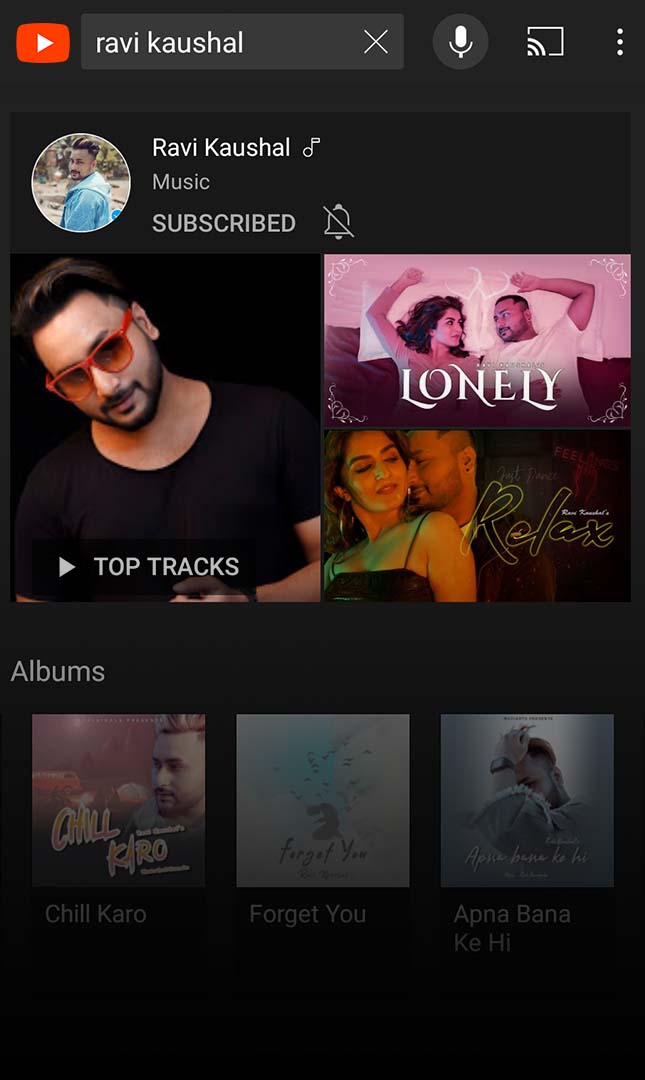This screenshot has width=645, height=1080.
Task: Start a voice search with the microphone
Action: tap(460, 42)
